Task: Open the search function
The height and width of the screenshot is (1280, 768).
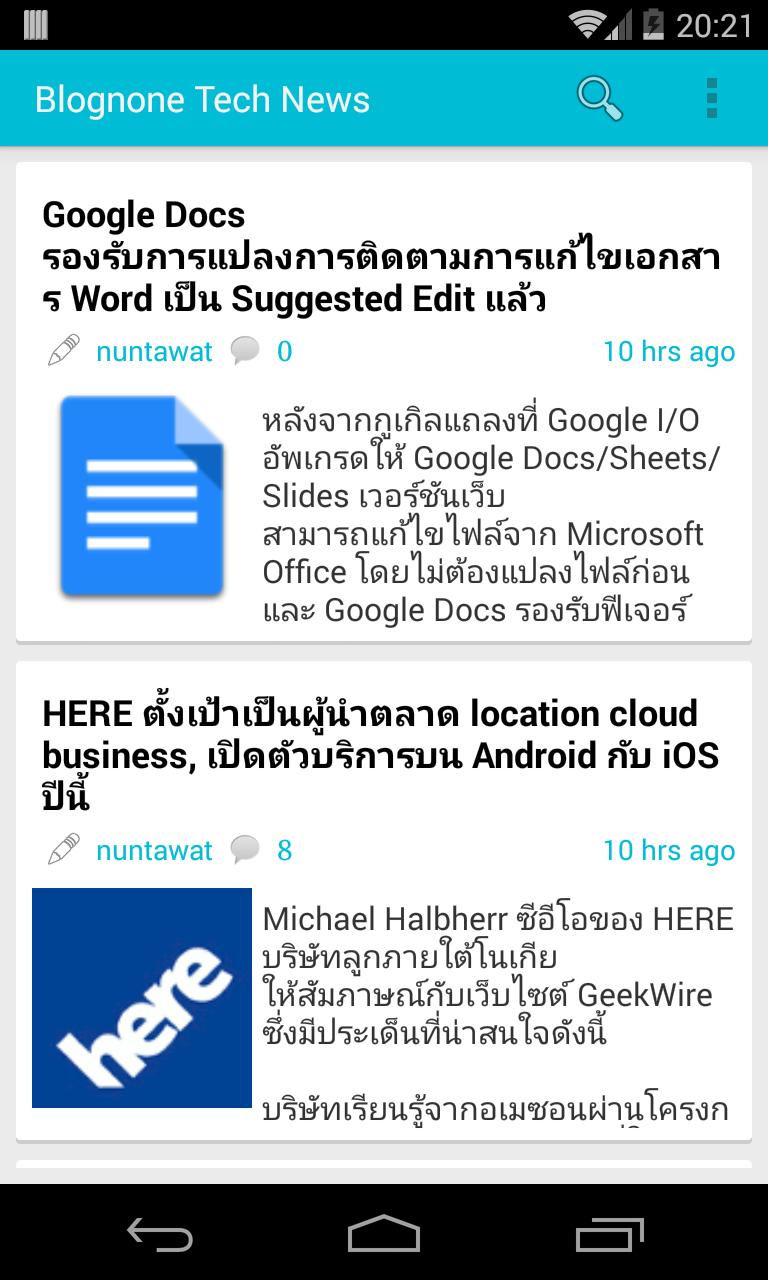Action: [600, 98]
